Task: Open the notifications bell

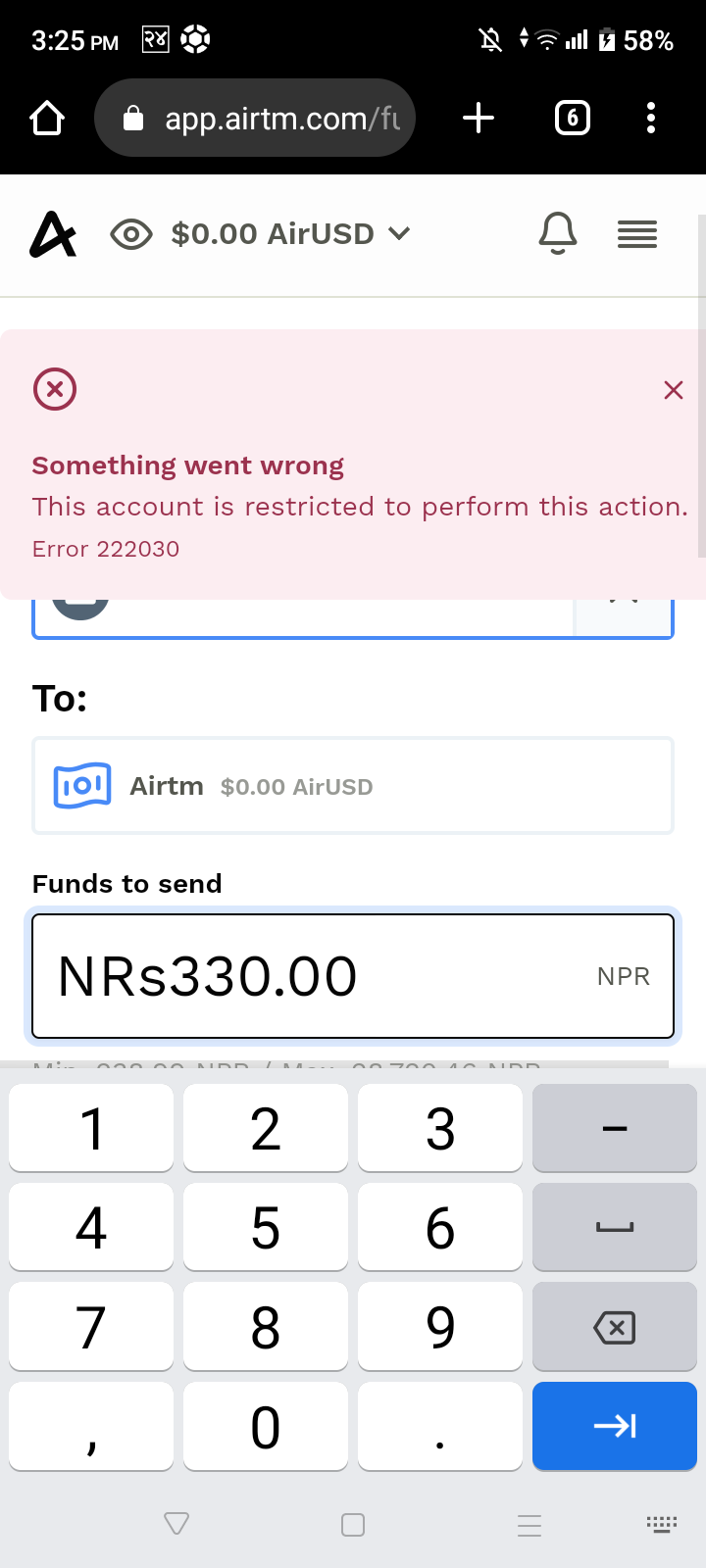Action: pyautogui.click(x=558, y=234)
